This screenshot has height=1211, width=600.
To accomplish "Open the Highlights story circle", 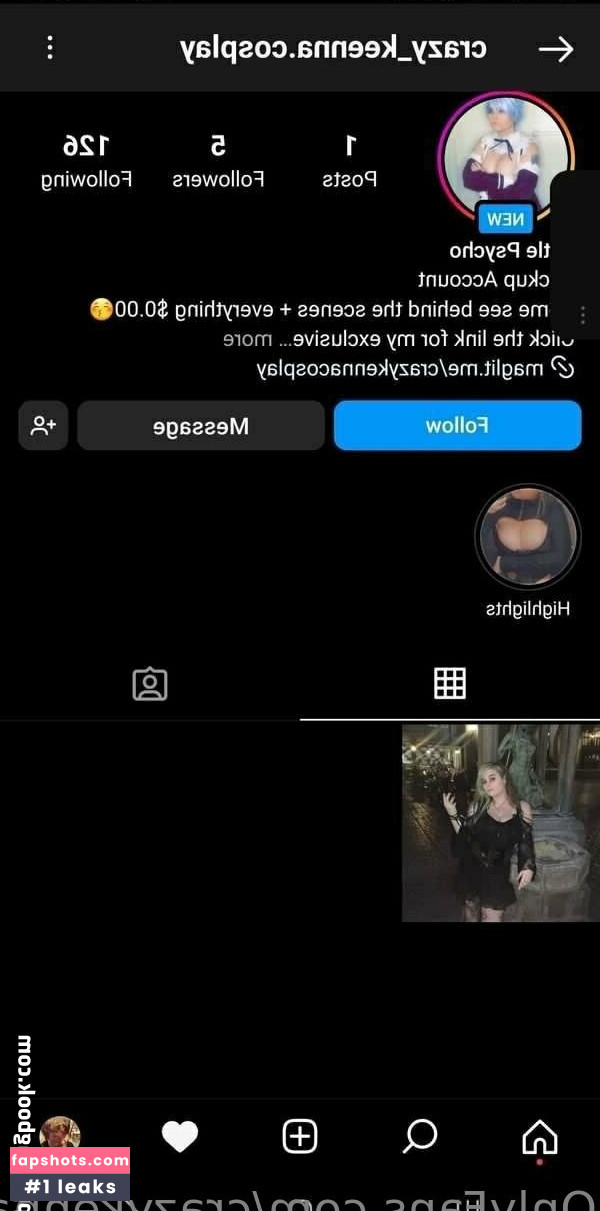I will tap(527, 537).
